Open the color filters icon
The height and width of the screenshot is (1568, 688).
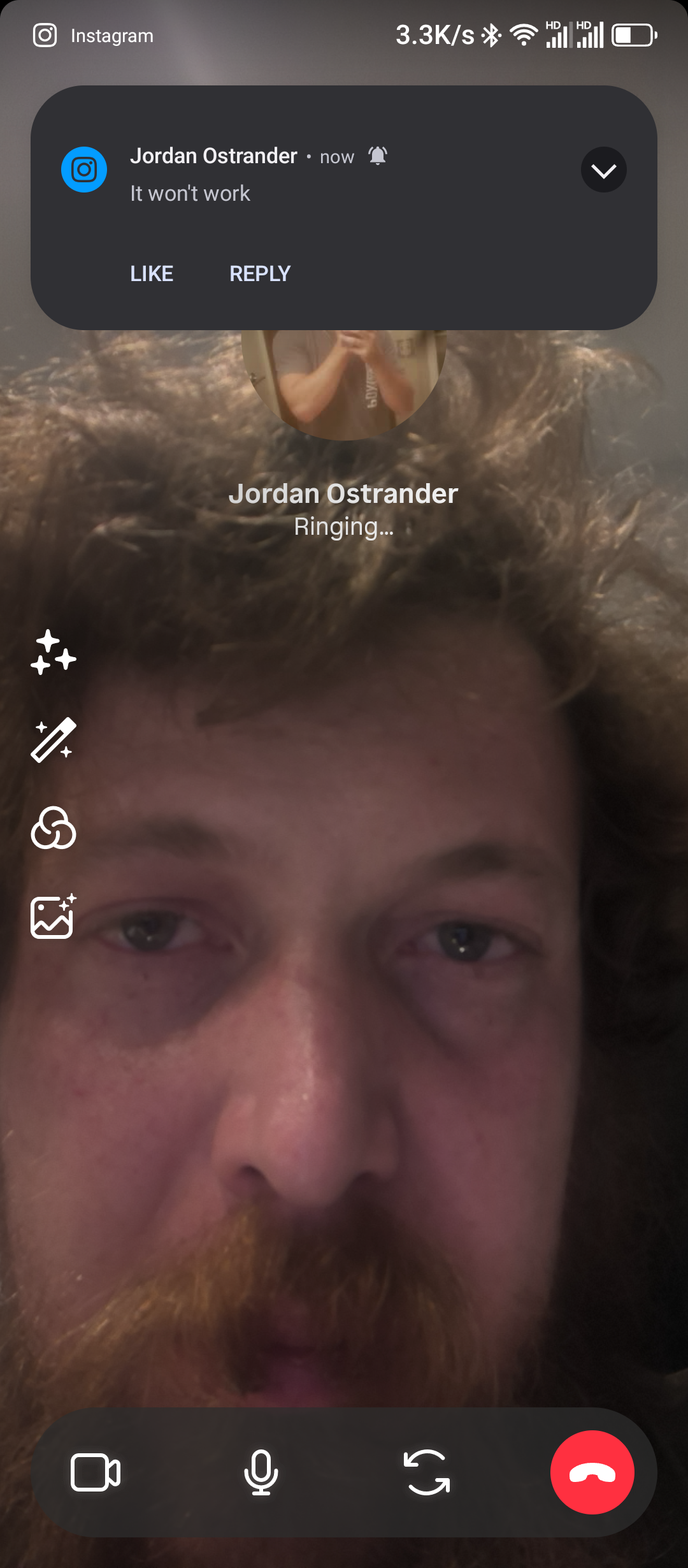pos(54,828)
